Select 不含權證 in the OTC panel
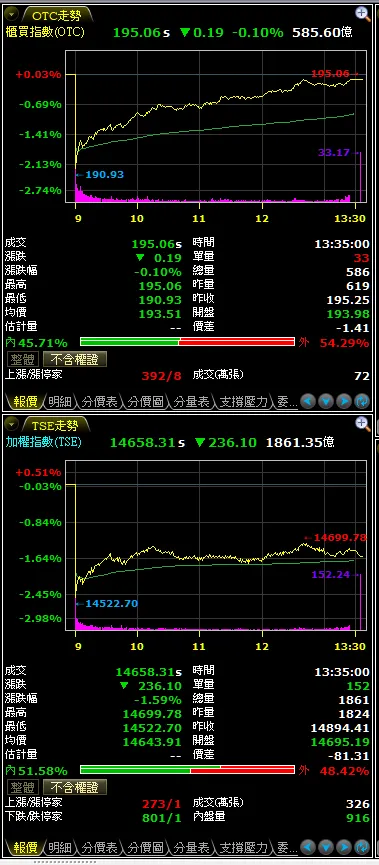 click(x=74, y=359)
